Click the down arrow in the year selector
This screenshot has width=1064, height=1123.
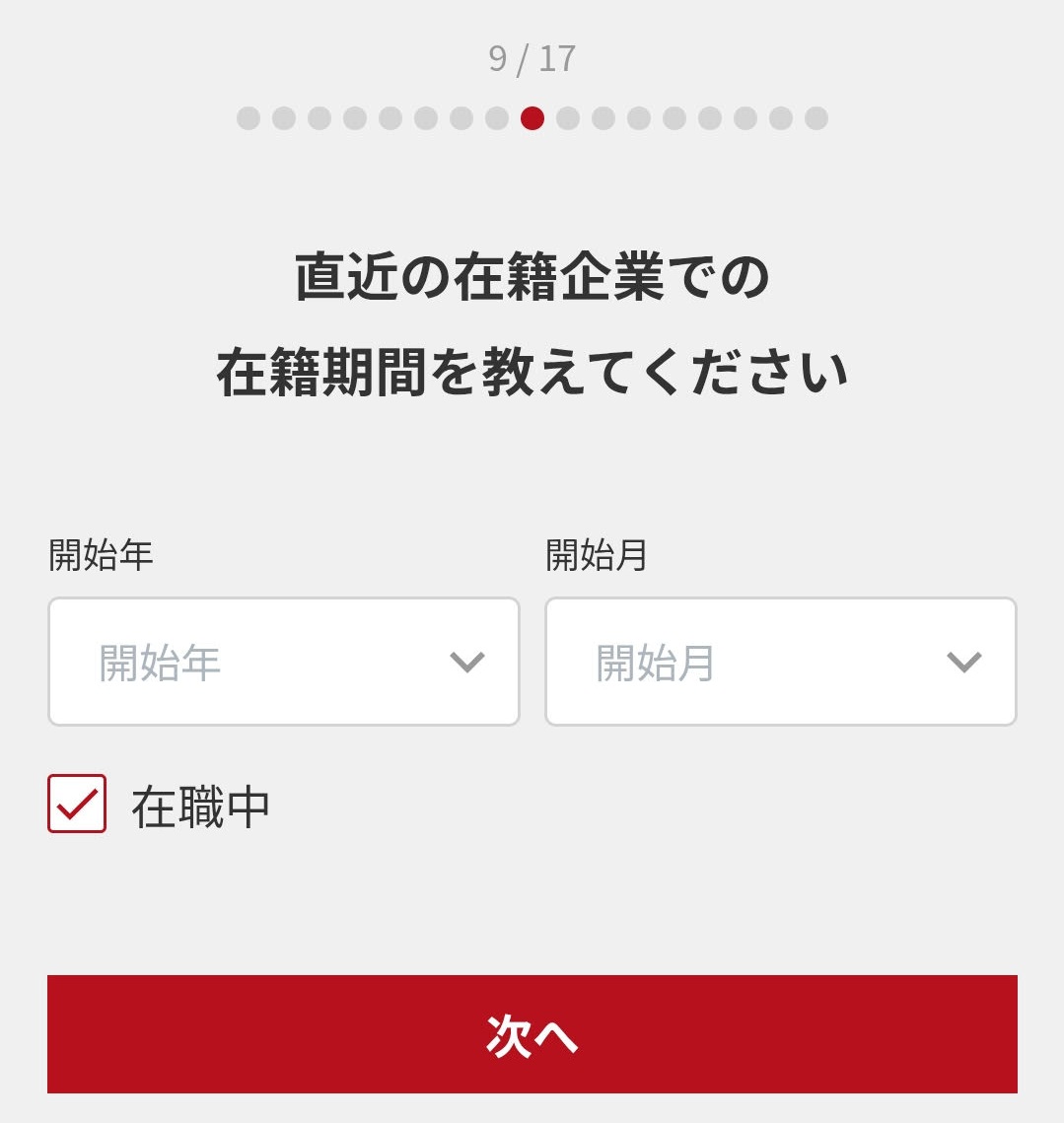[x=466, y=662]
